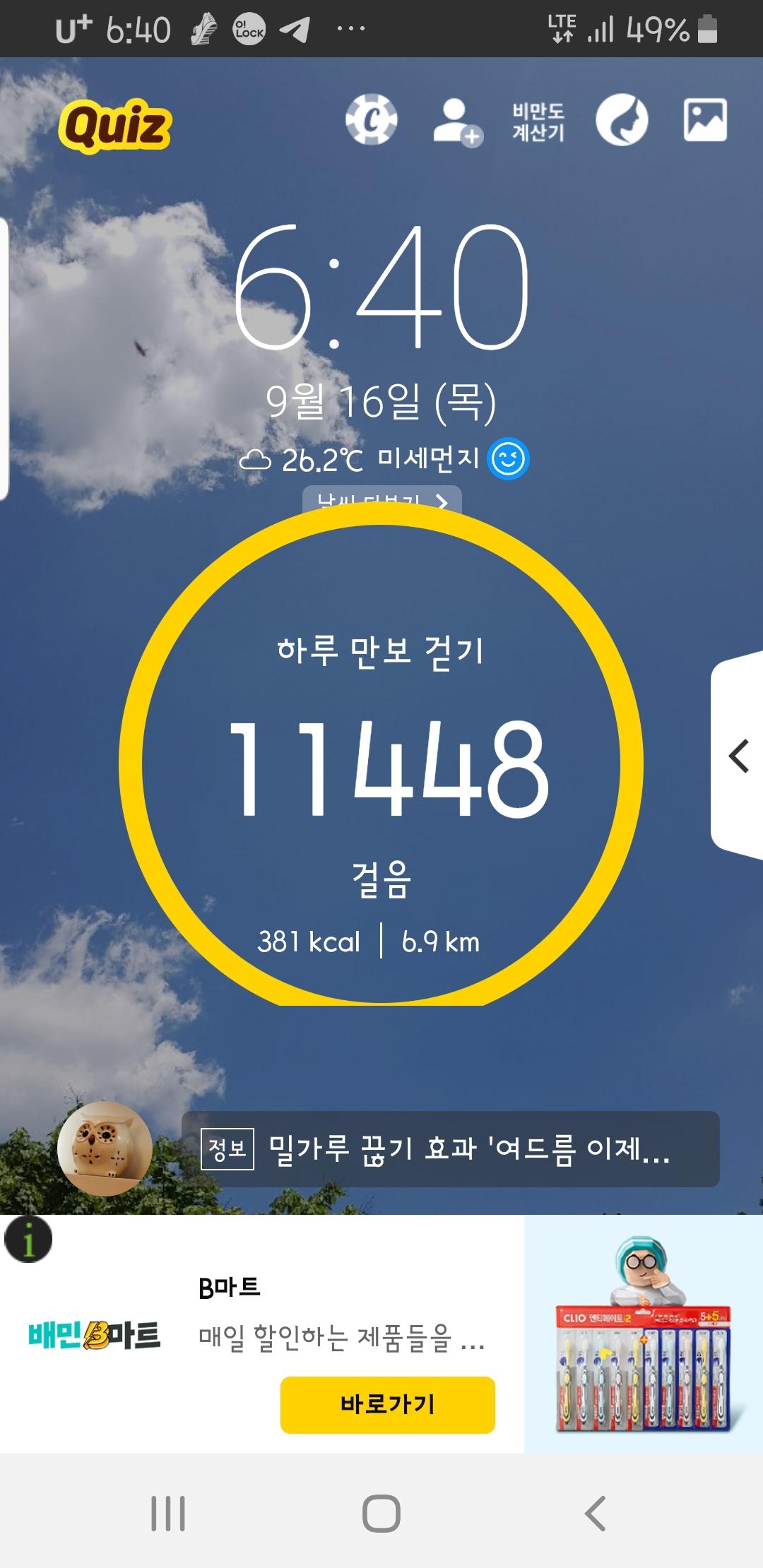The height and width of the screenshot is (1568, 763).
Task: Go to the home screen
Action: click(x=381, y=1513)
